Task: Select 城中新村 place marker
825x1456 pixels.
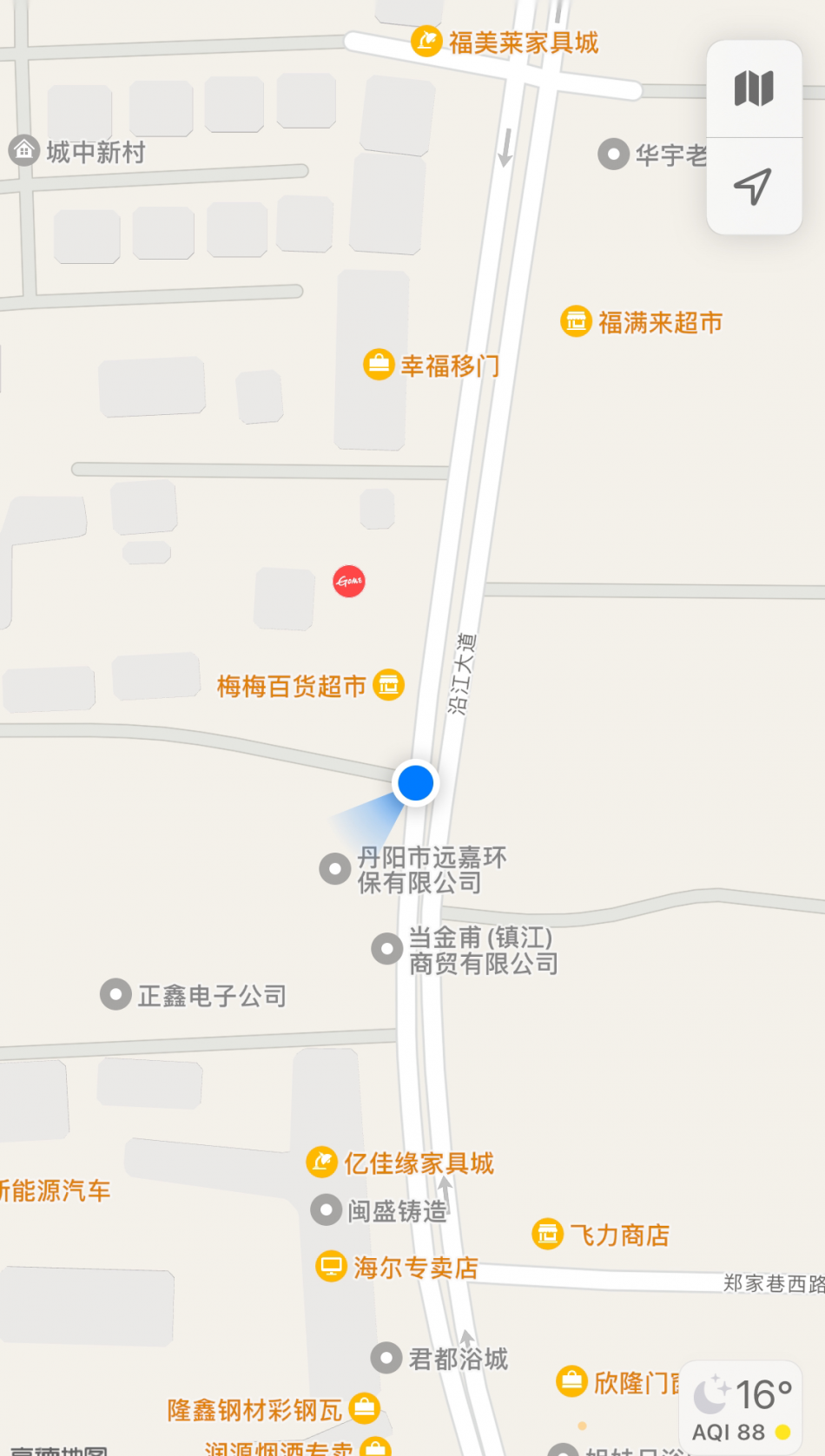Action: click(24, 151)
